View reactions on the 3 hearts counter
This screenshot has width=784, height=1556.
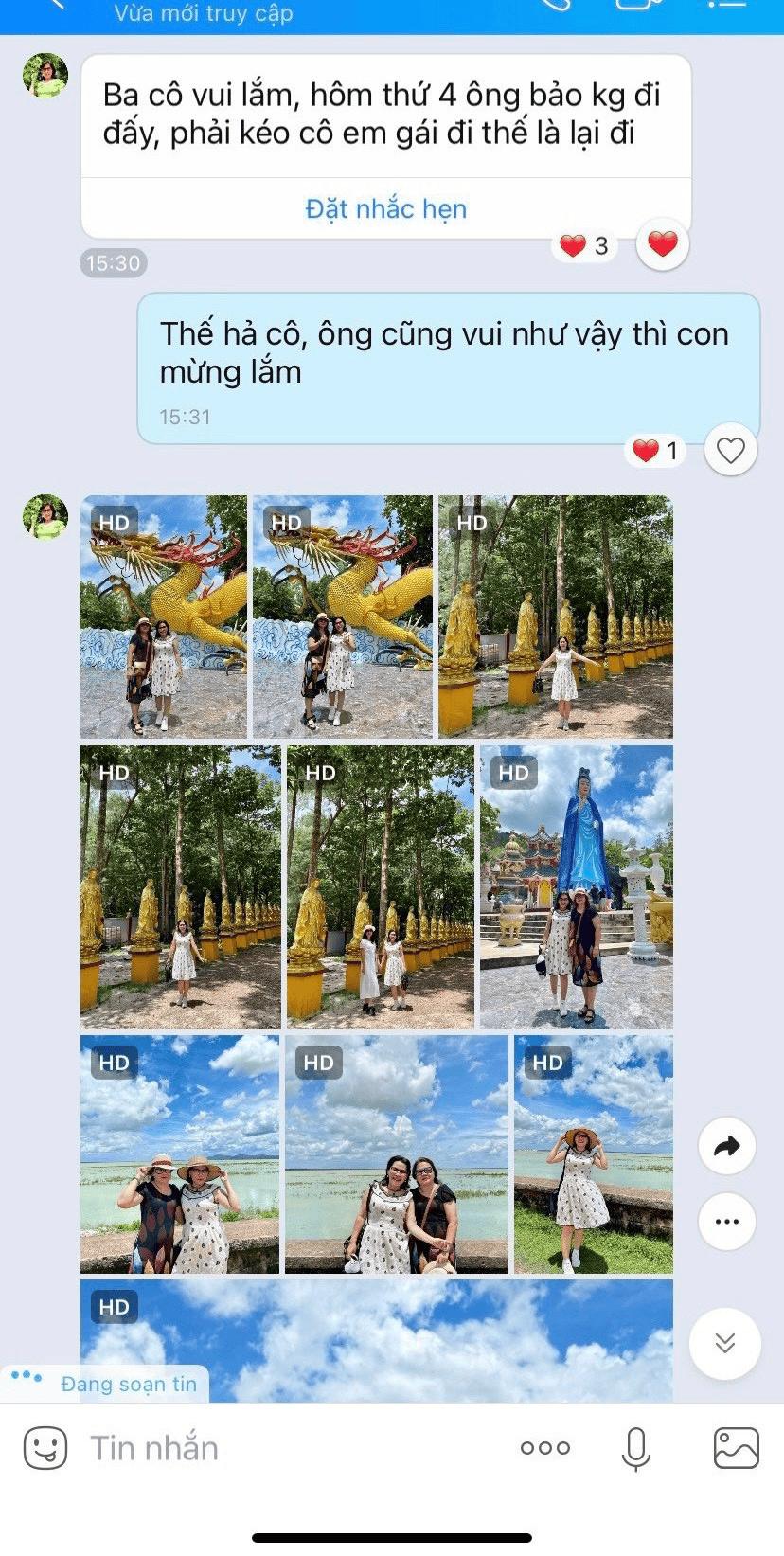click(584, 245)
